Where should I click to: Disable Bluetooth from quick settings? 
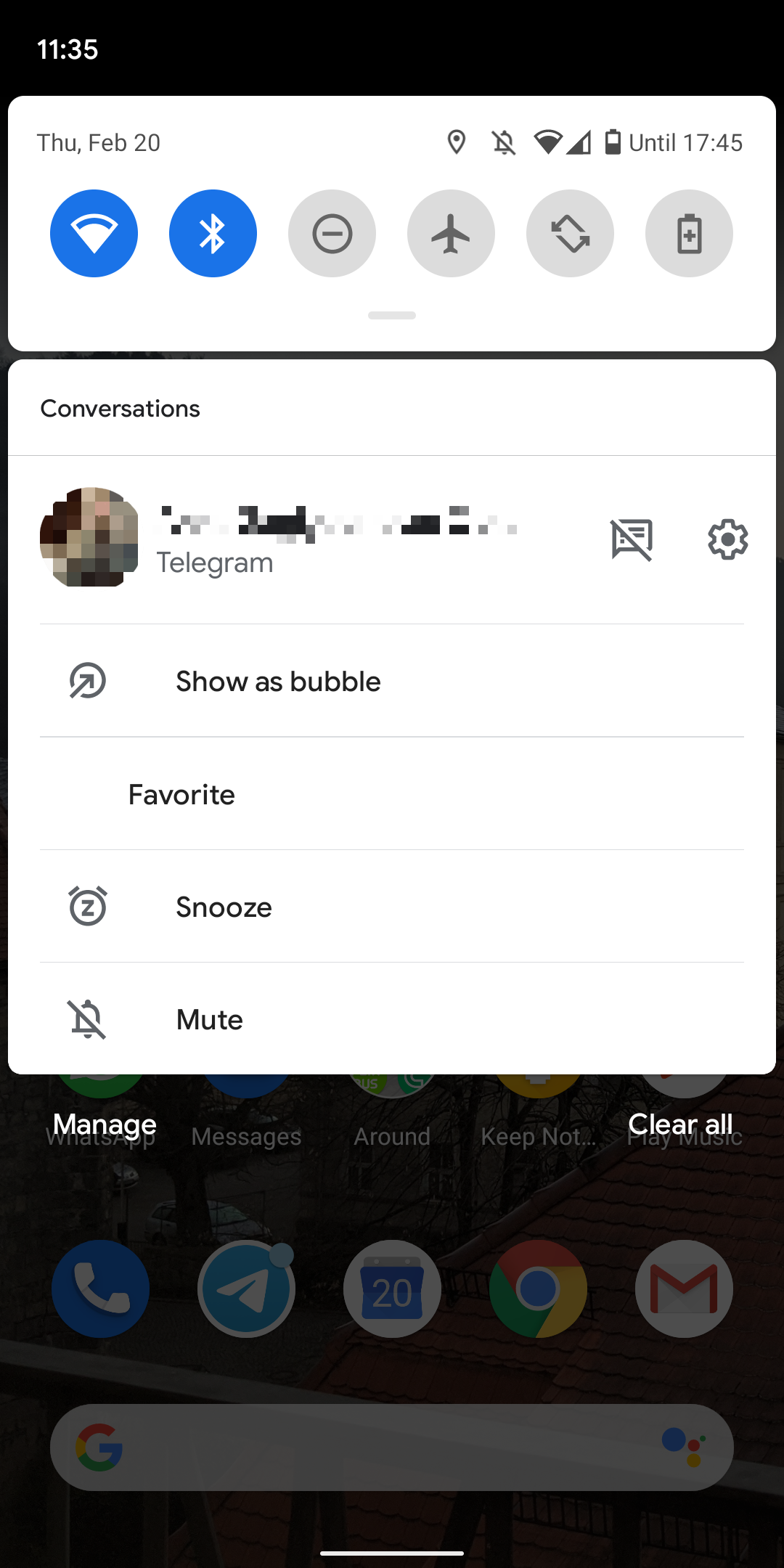point(213,233)
